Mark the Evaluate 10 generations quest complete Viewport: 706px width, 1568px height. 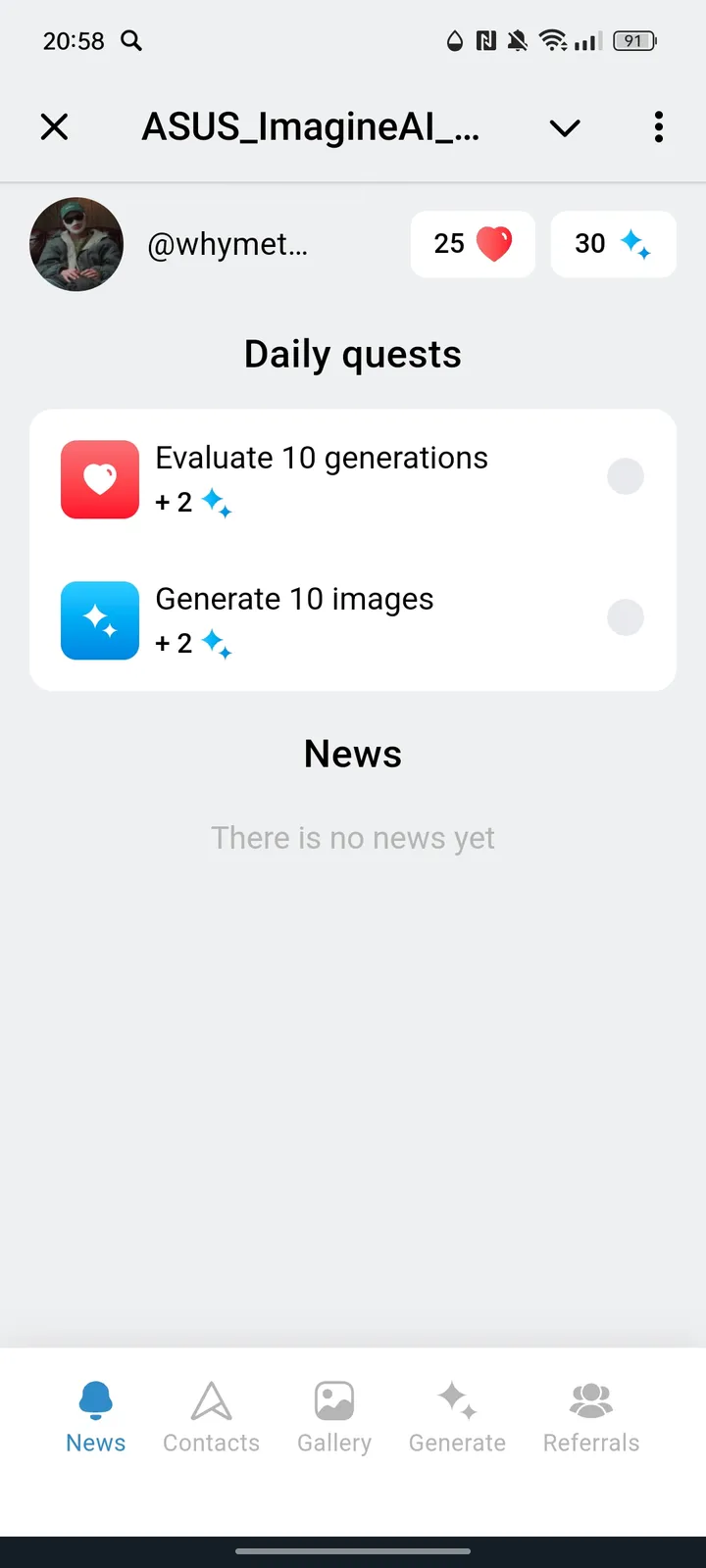click(626, 476)
